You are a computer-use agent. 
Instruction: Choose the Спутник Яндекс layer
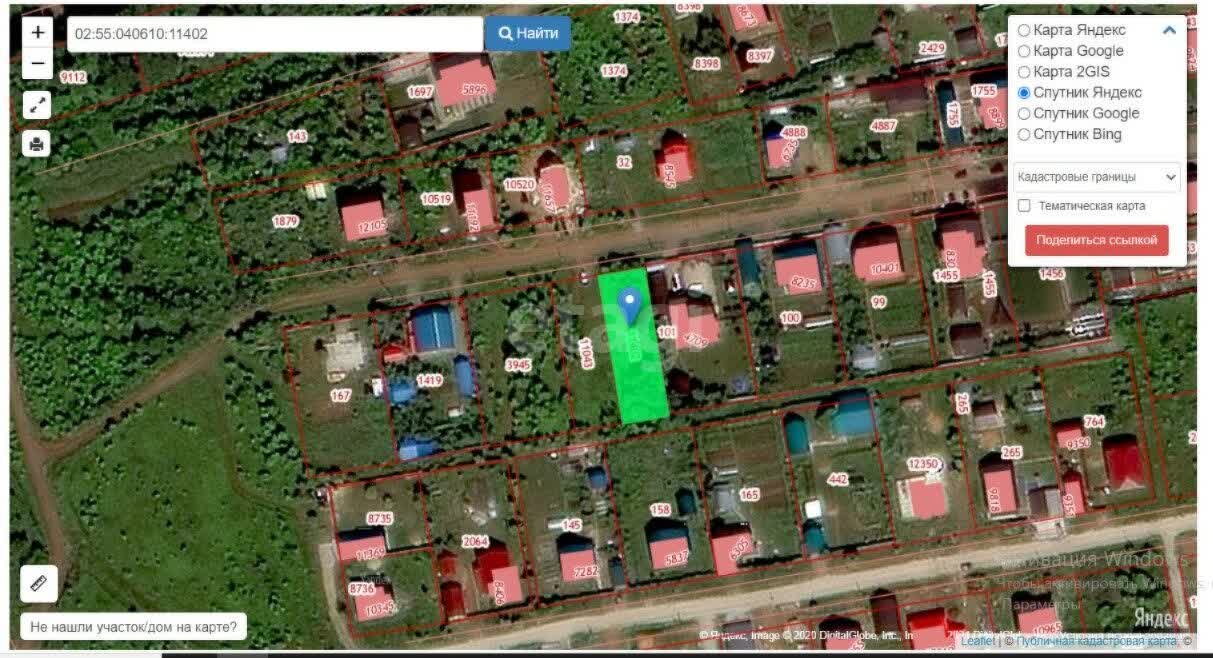[1024, 93]
